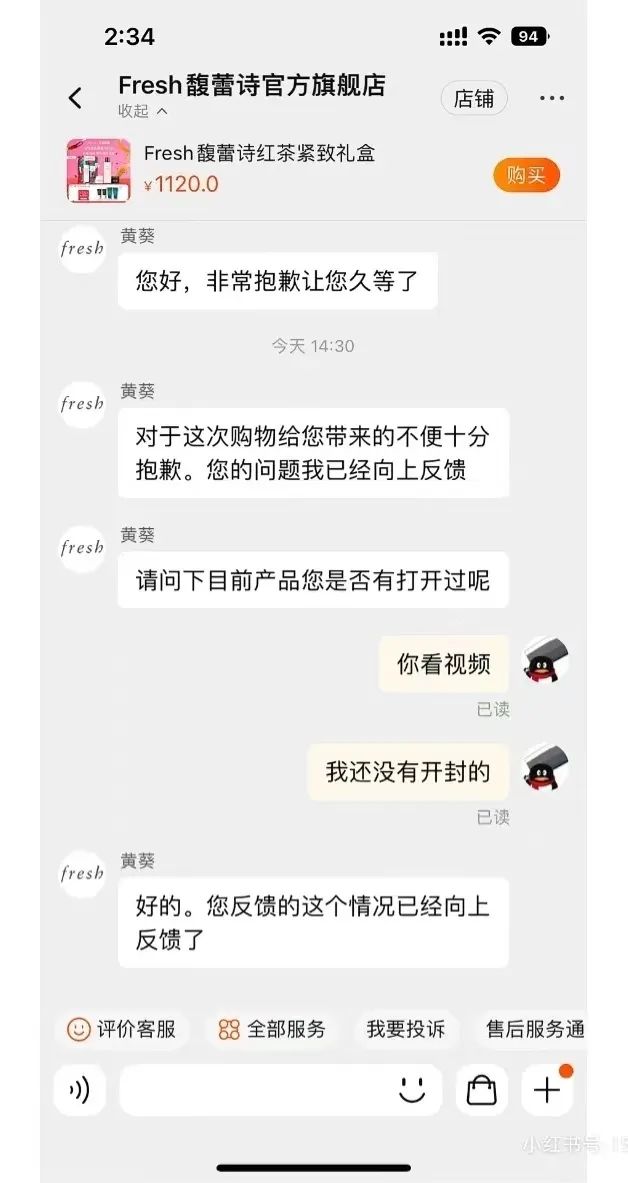Open the three-dot overflow menu
The image size is (628, 1183).
tap(552, 99)
